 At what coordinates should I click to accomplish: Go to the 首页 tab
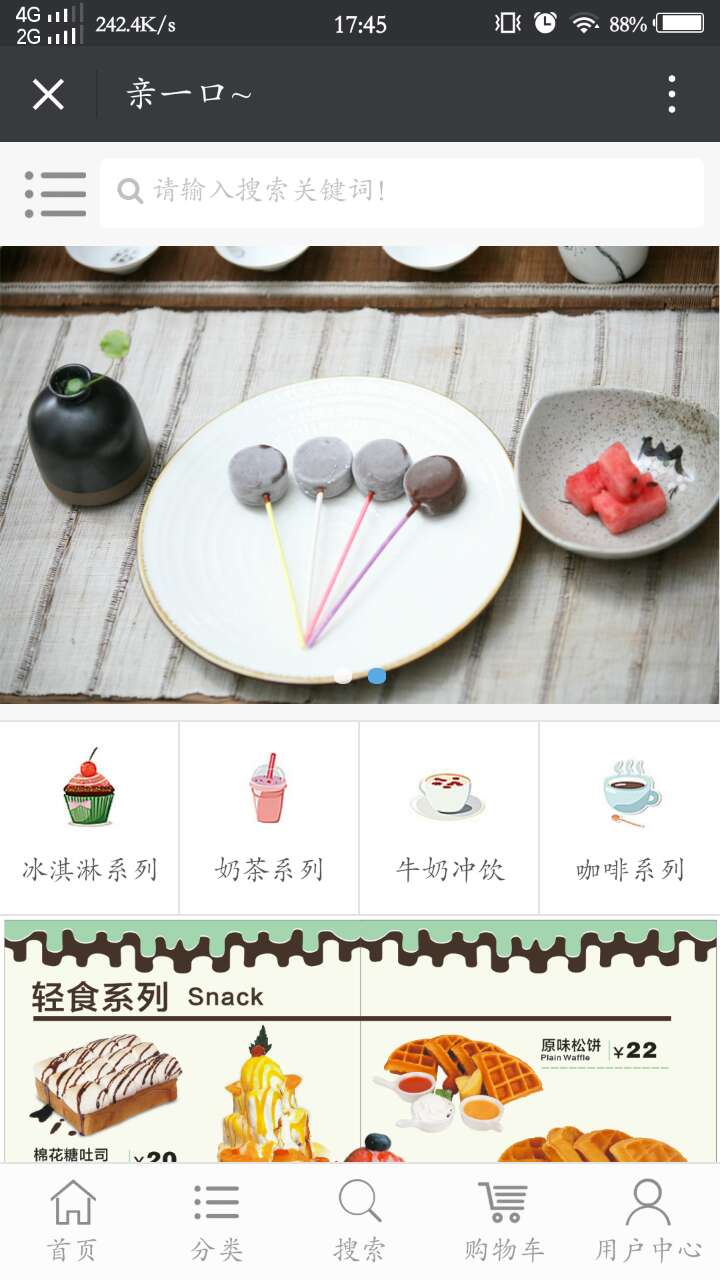pos(73,1220)
